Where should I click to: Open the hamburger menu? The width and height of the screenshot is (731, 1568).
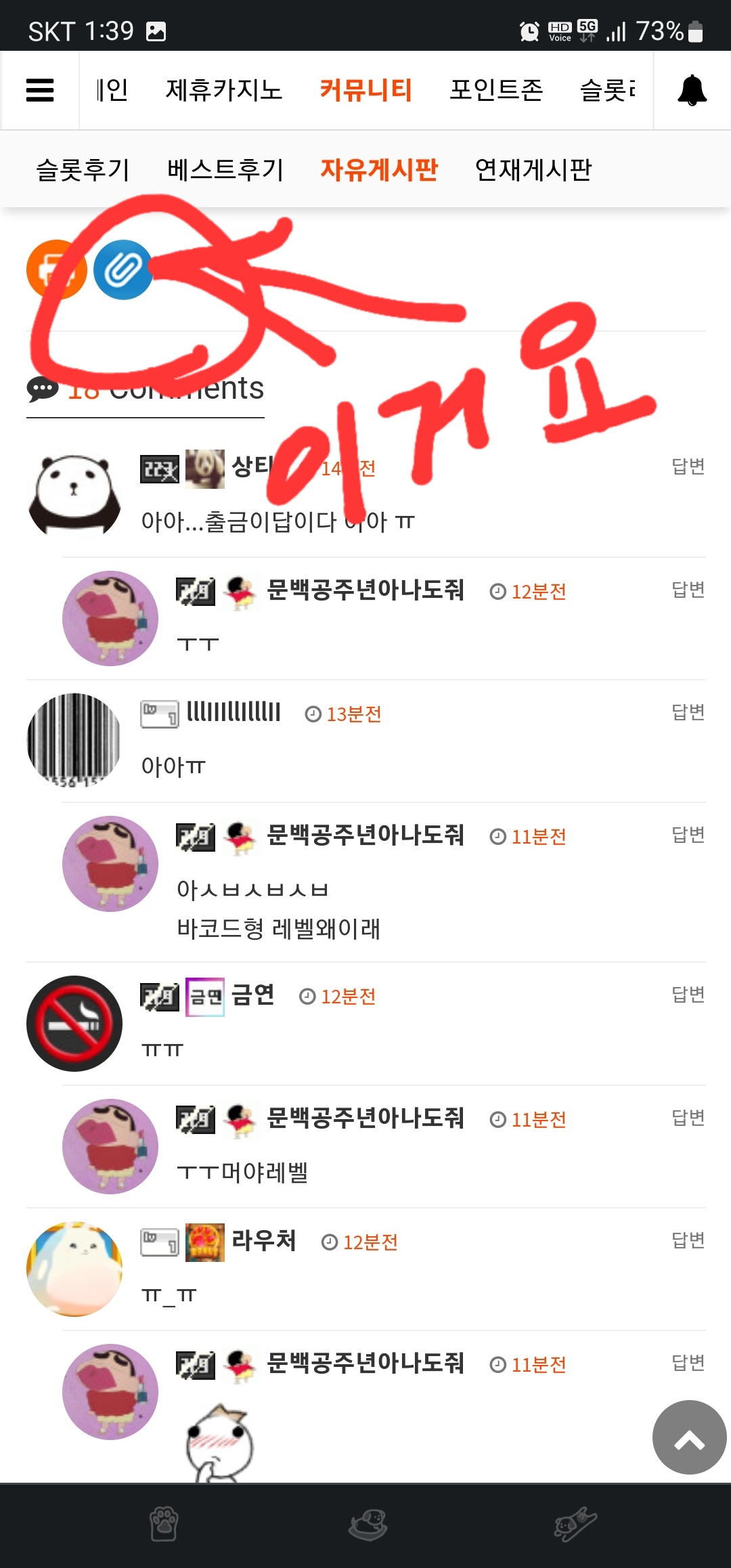[x=40, y=90]
